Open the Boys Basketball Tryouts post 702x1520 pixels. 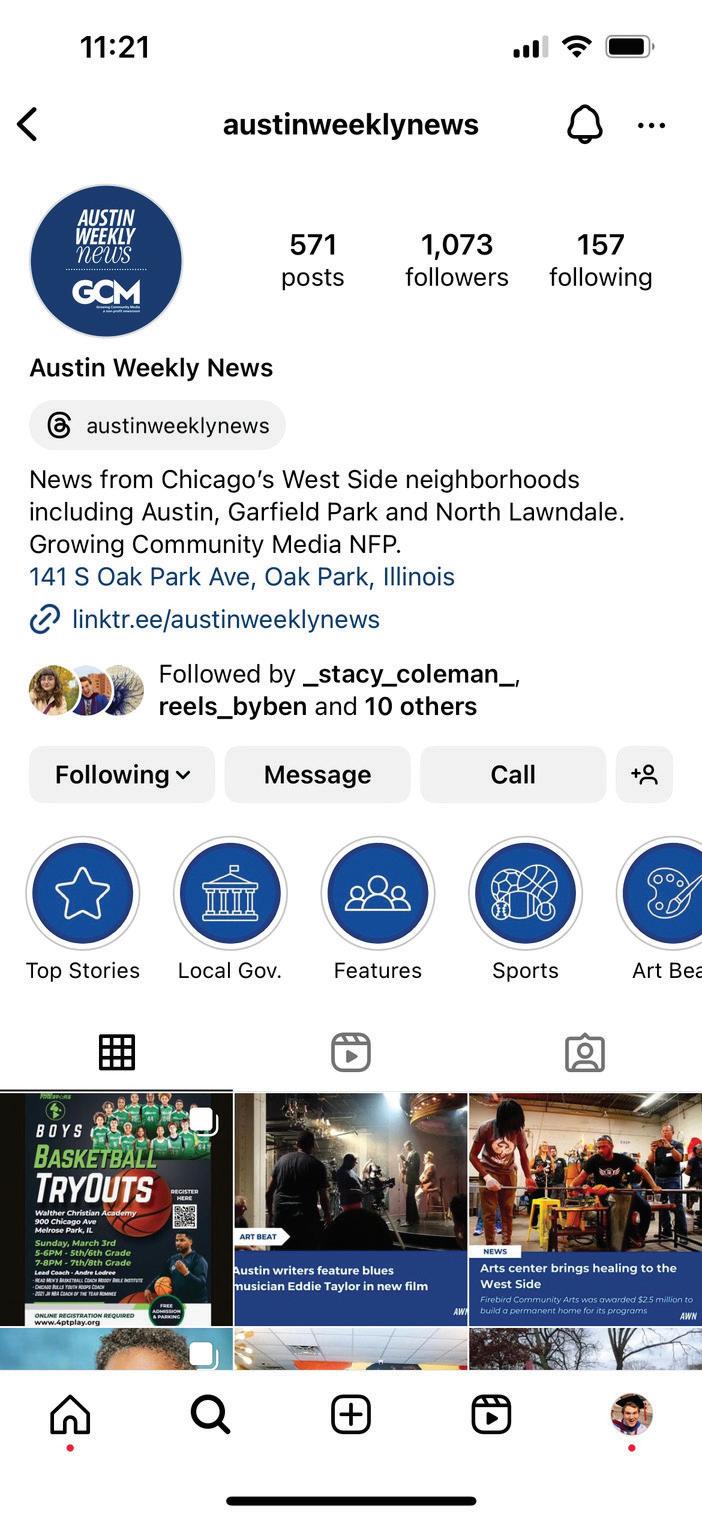tap(116, 1210)
